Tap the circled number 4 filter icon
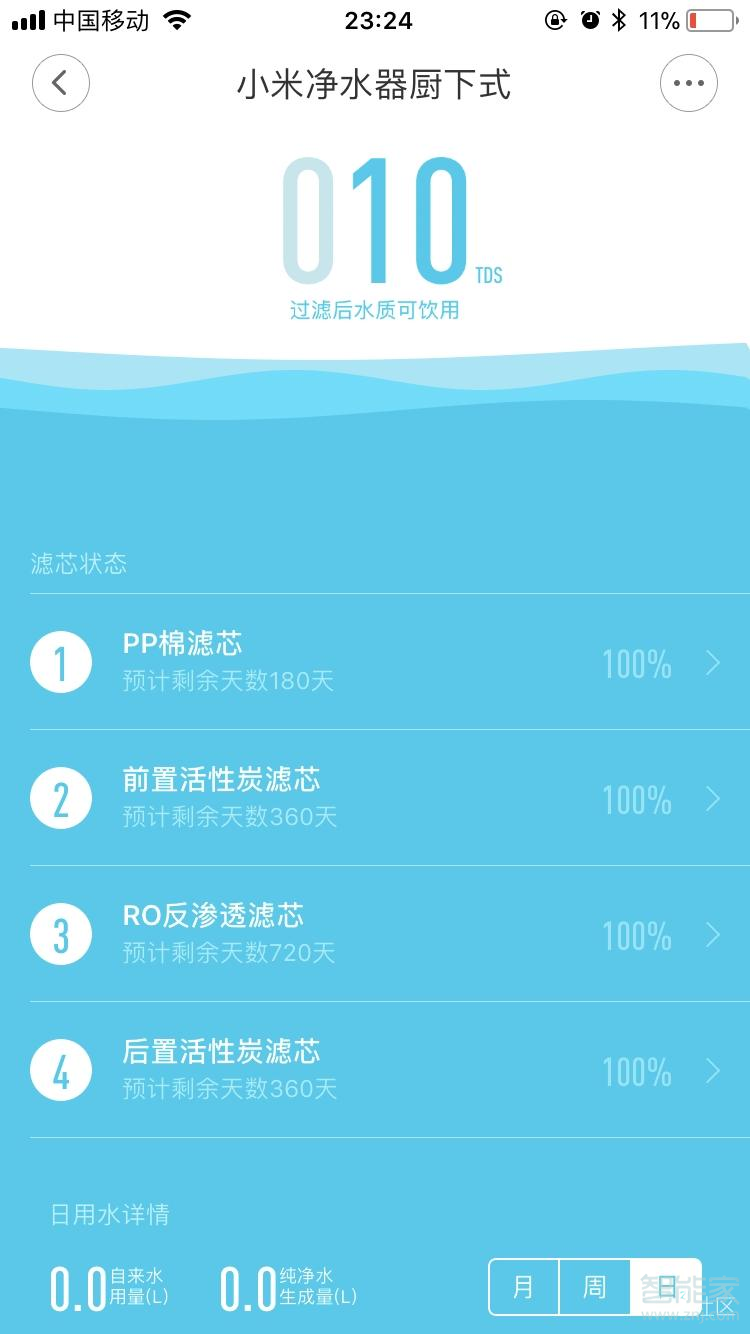750x1334 pixels. click(61, 1069)
